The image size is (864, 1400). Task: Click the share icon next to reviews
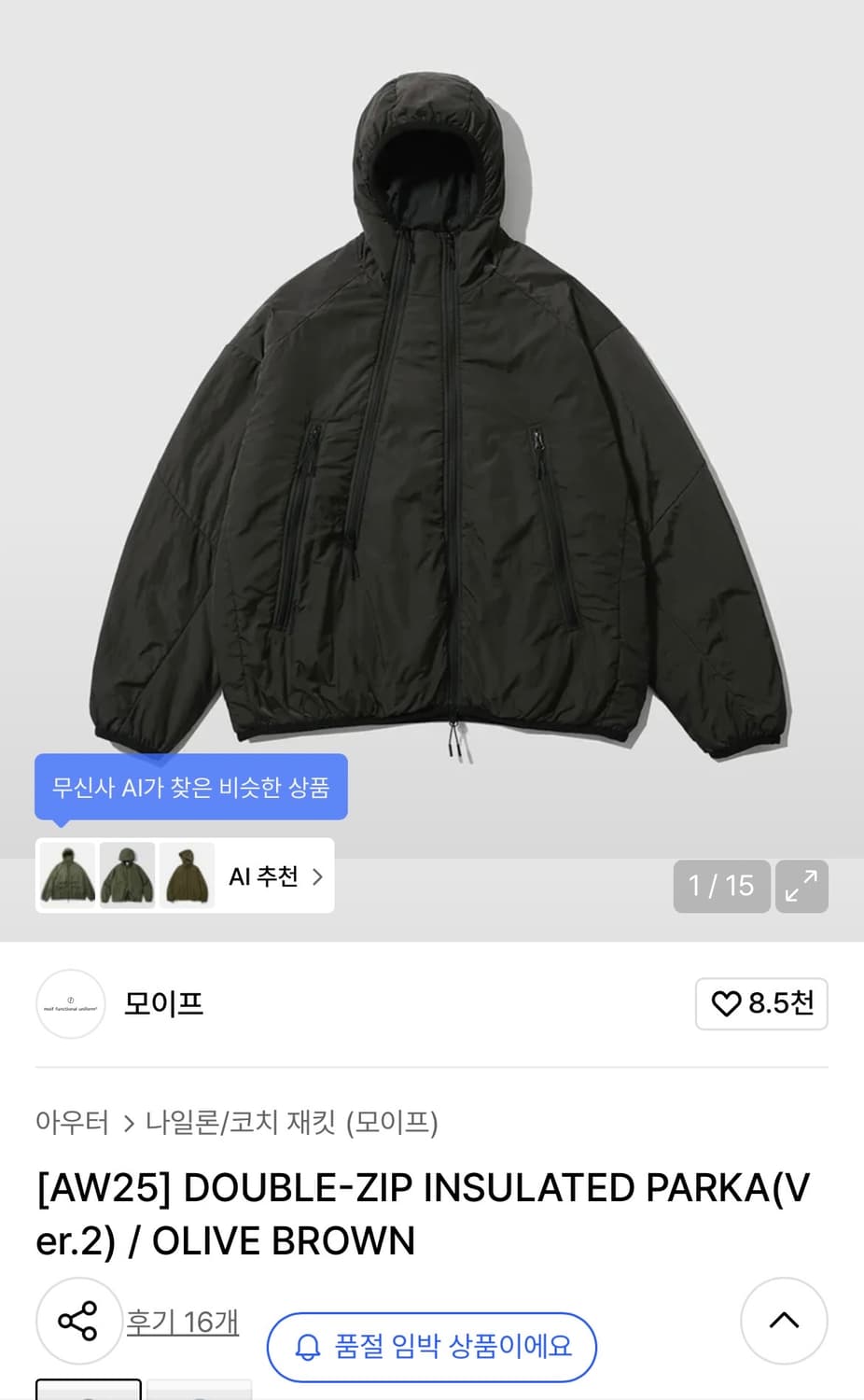79,1321
